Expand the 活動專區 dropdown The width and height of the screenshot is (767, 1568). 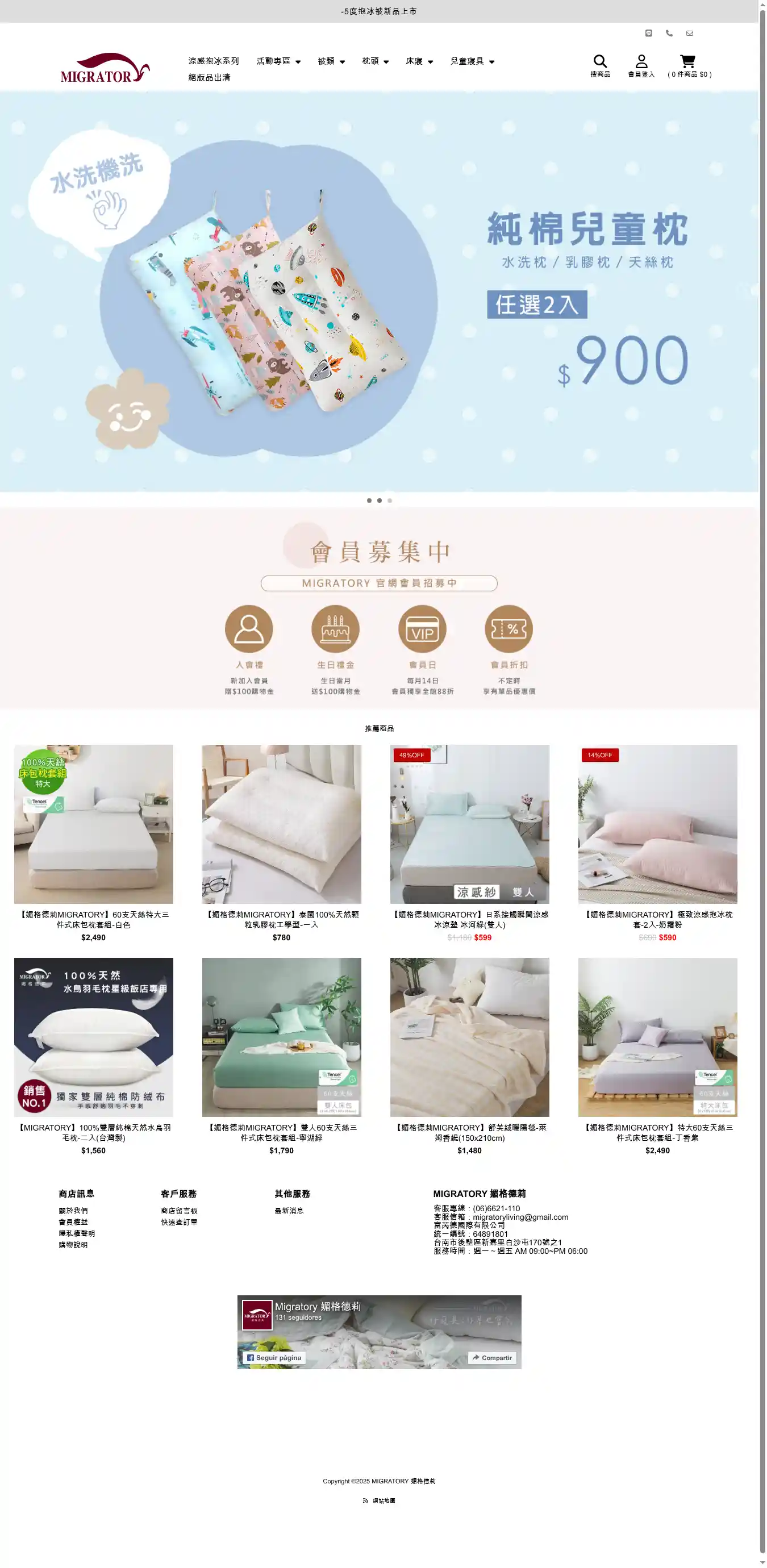click(278, 61)
